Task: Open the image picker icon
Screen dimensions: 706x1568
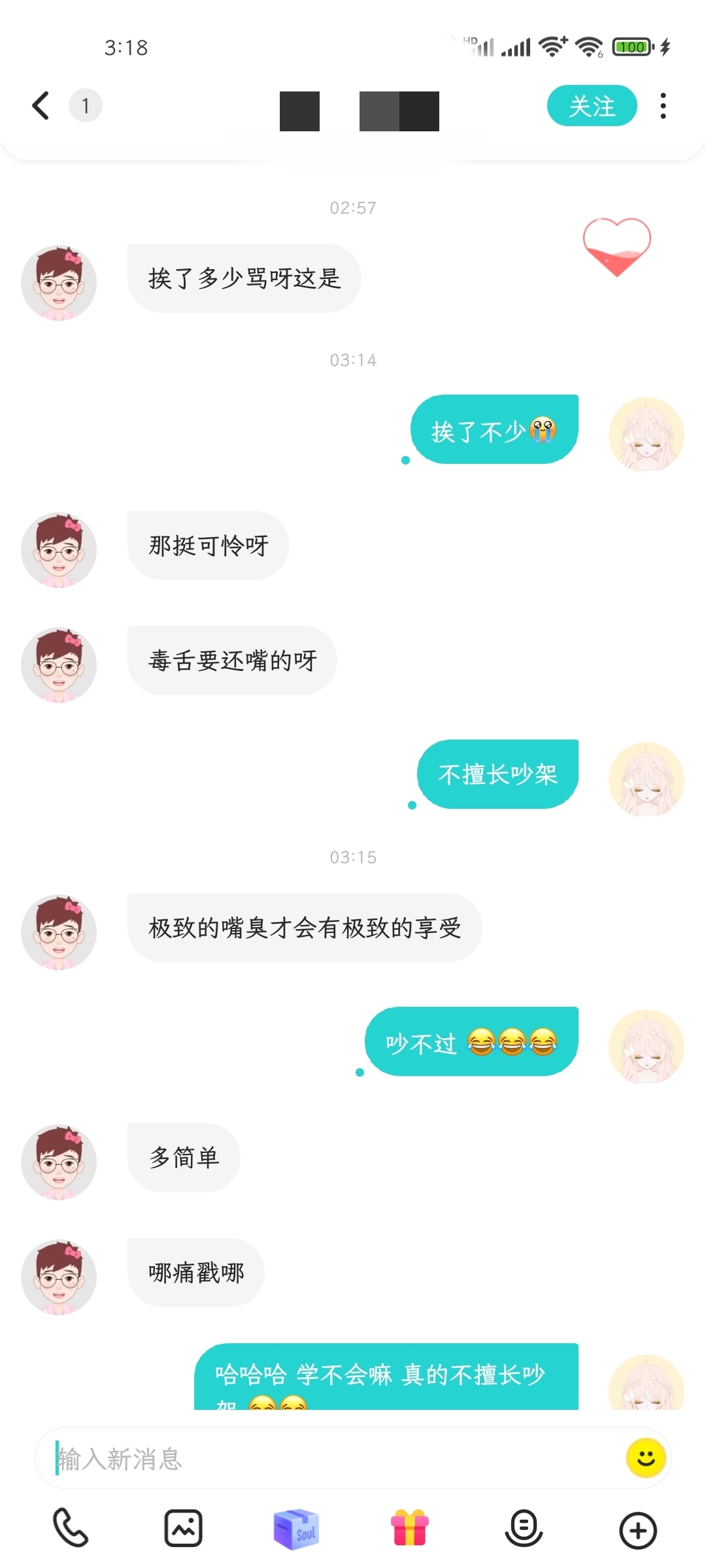Action: tap(183, 1528)
